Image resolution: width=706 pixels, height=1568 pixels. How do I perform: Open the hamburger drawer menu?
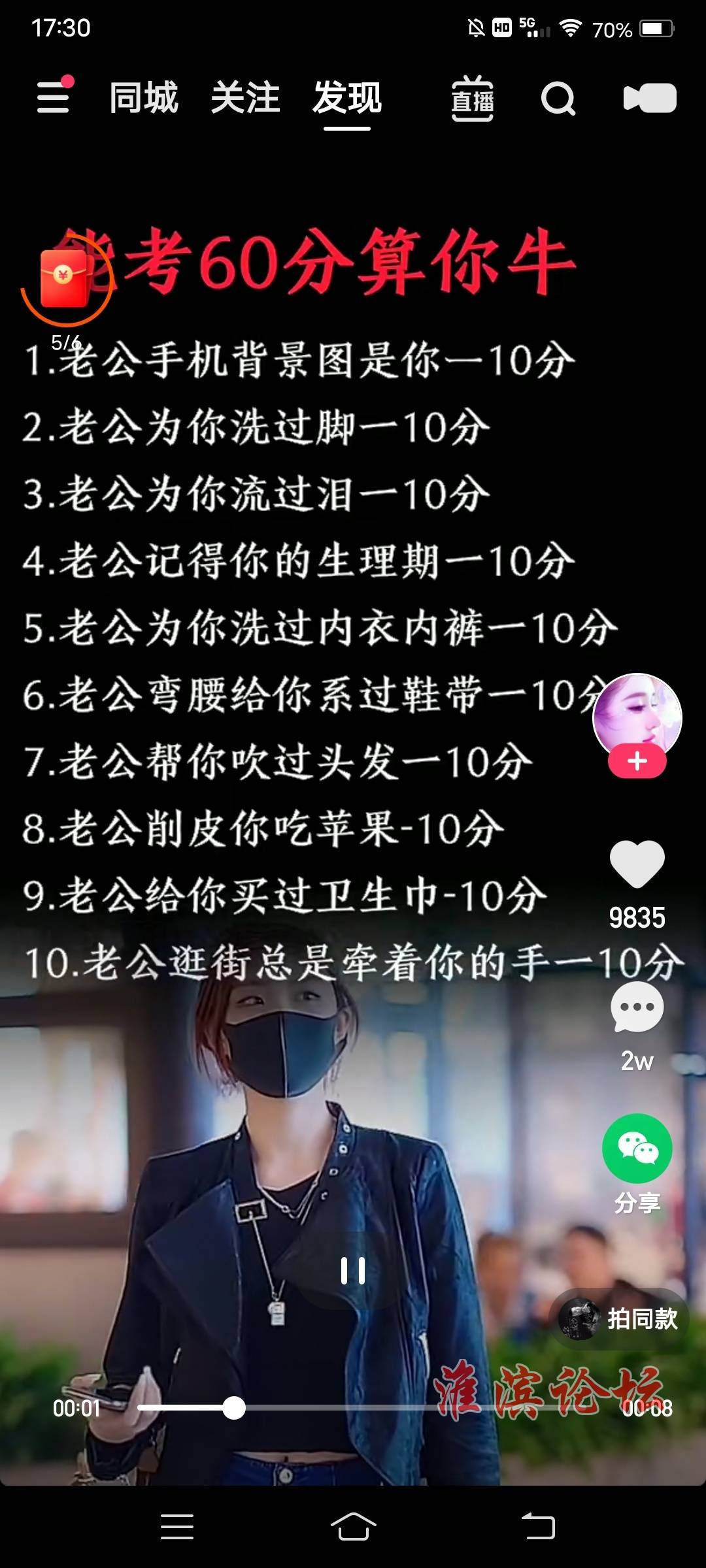(x=54, y=98)
